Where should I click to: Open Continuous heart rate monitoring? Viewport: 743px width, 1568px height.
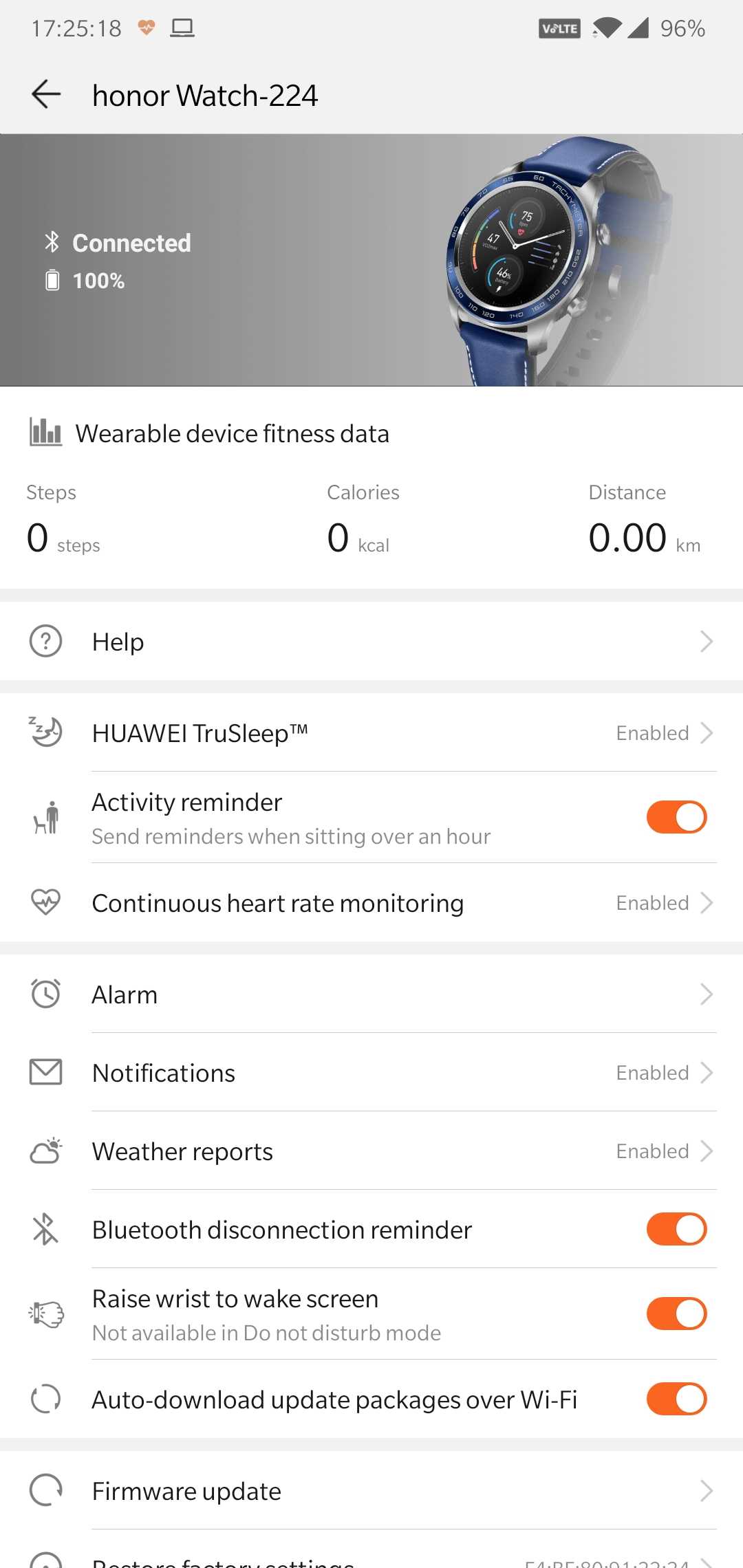[x=371, y=903]
